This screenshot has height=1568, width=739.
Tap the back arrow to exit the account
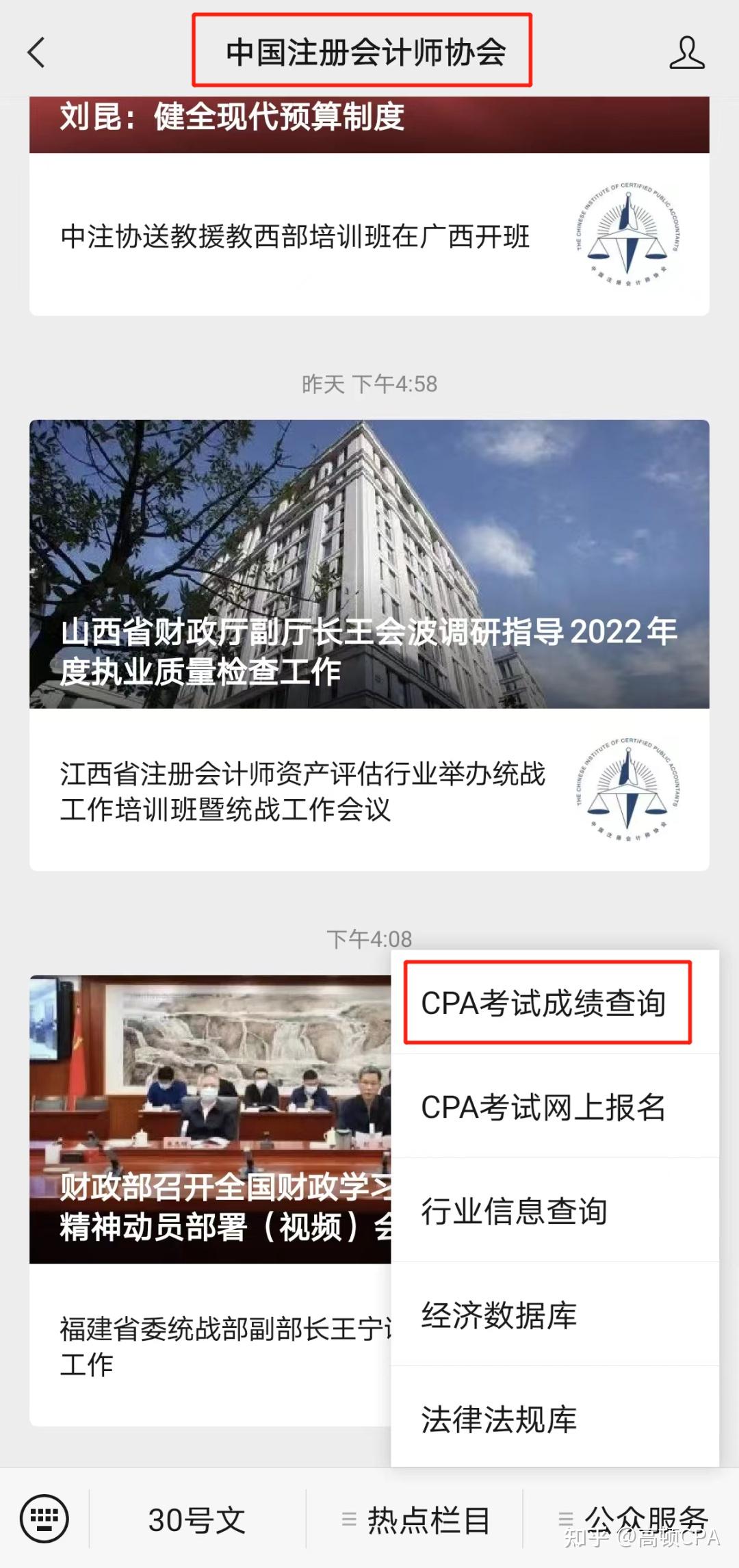pos(37,51)
